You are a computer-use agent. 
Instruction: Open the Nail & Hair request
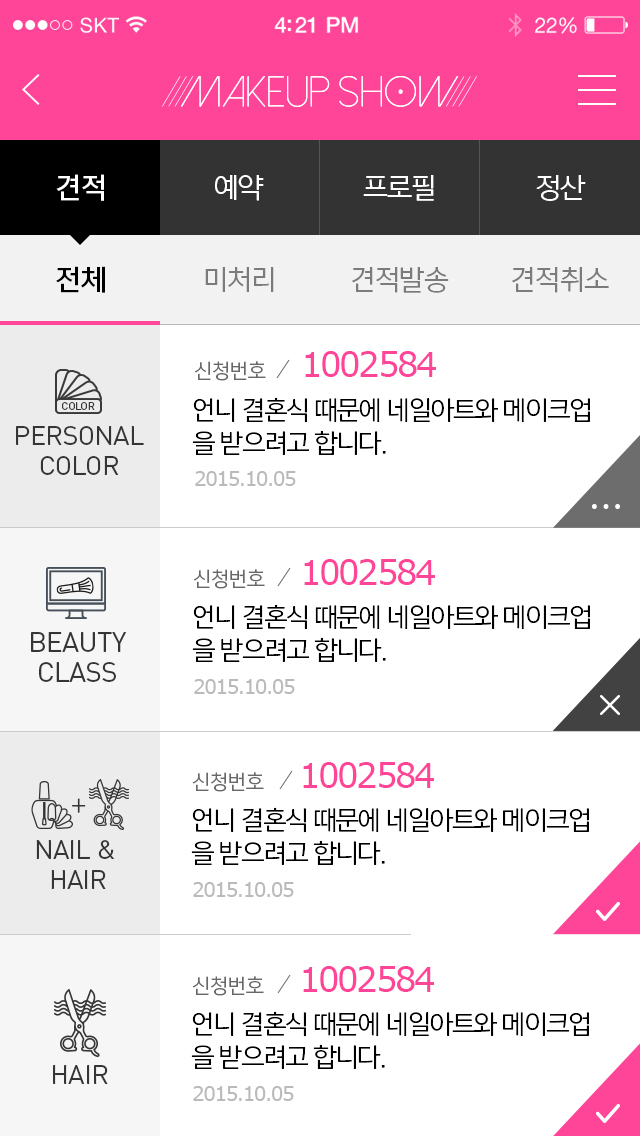[x=320, y=833]
